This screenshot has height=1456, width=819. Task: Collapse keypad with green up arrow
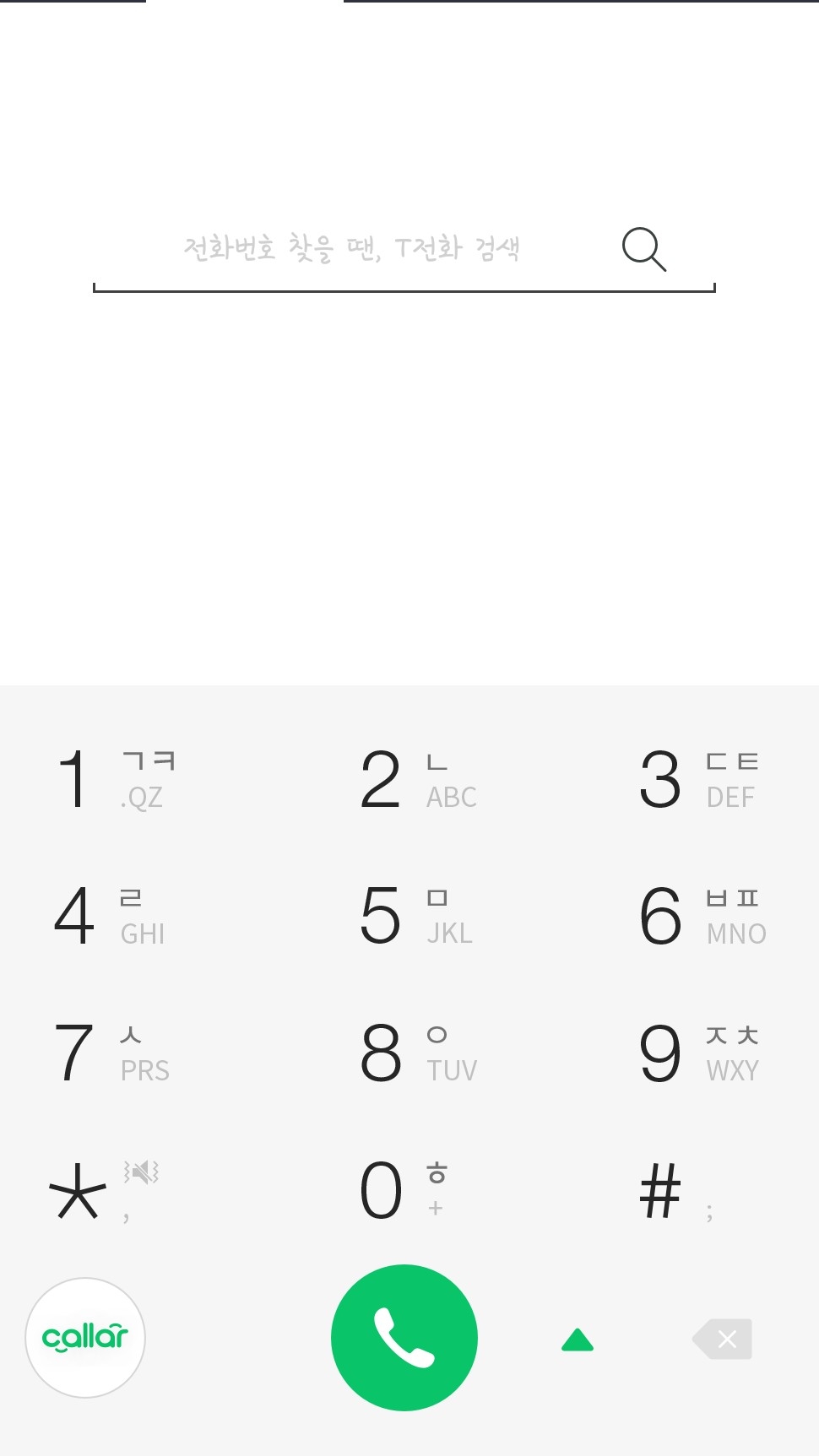[578, 1340]
